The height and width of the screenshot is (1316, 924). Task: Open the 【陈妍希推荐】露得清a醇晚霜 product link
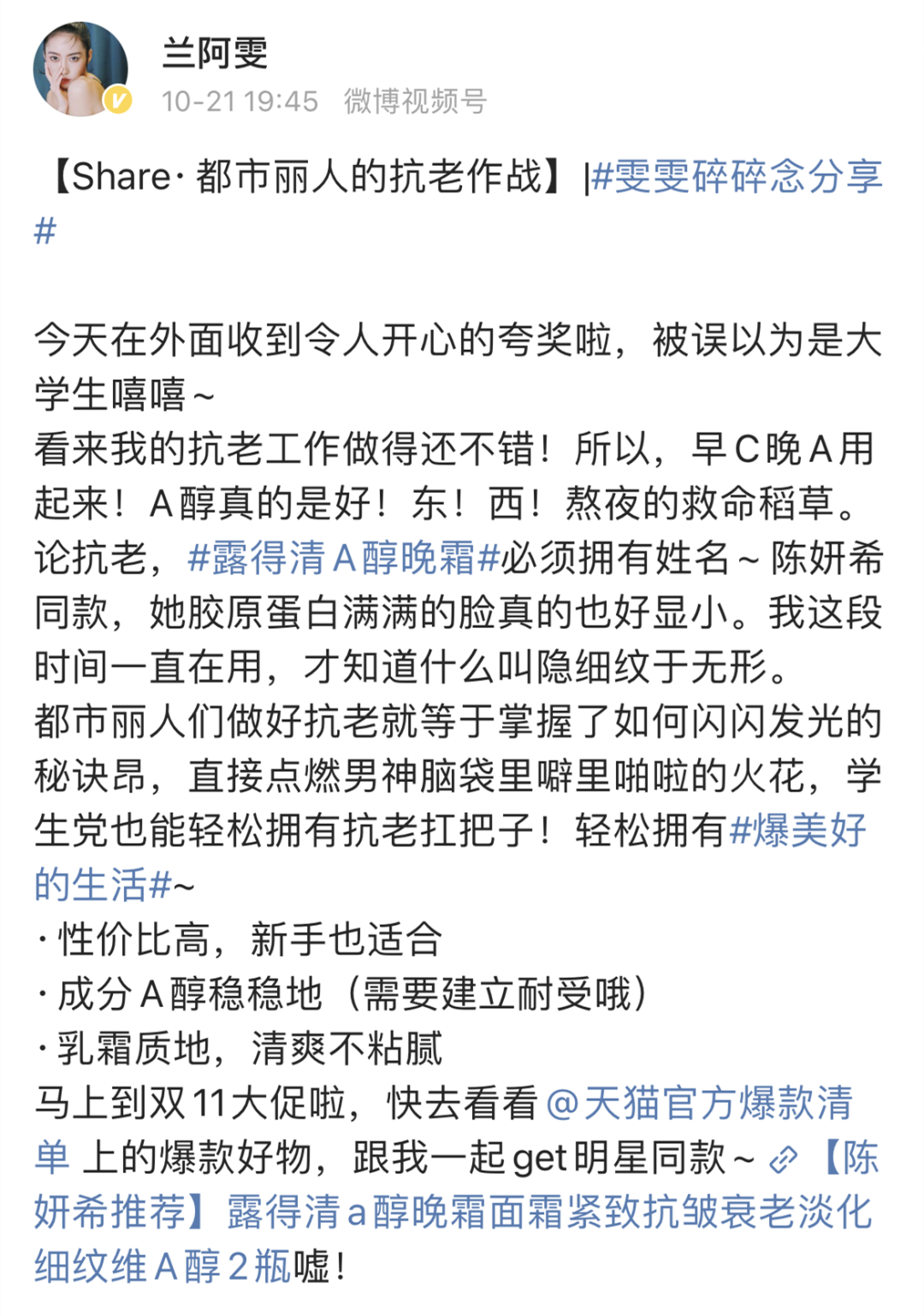point(548,1213)
